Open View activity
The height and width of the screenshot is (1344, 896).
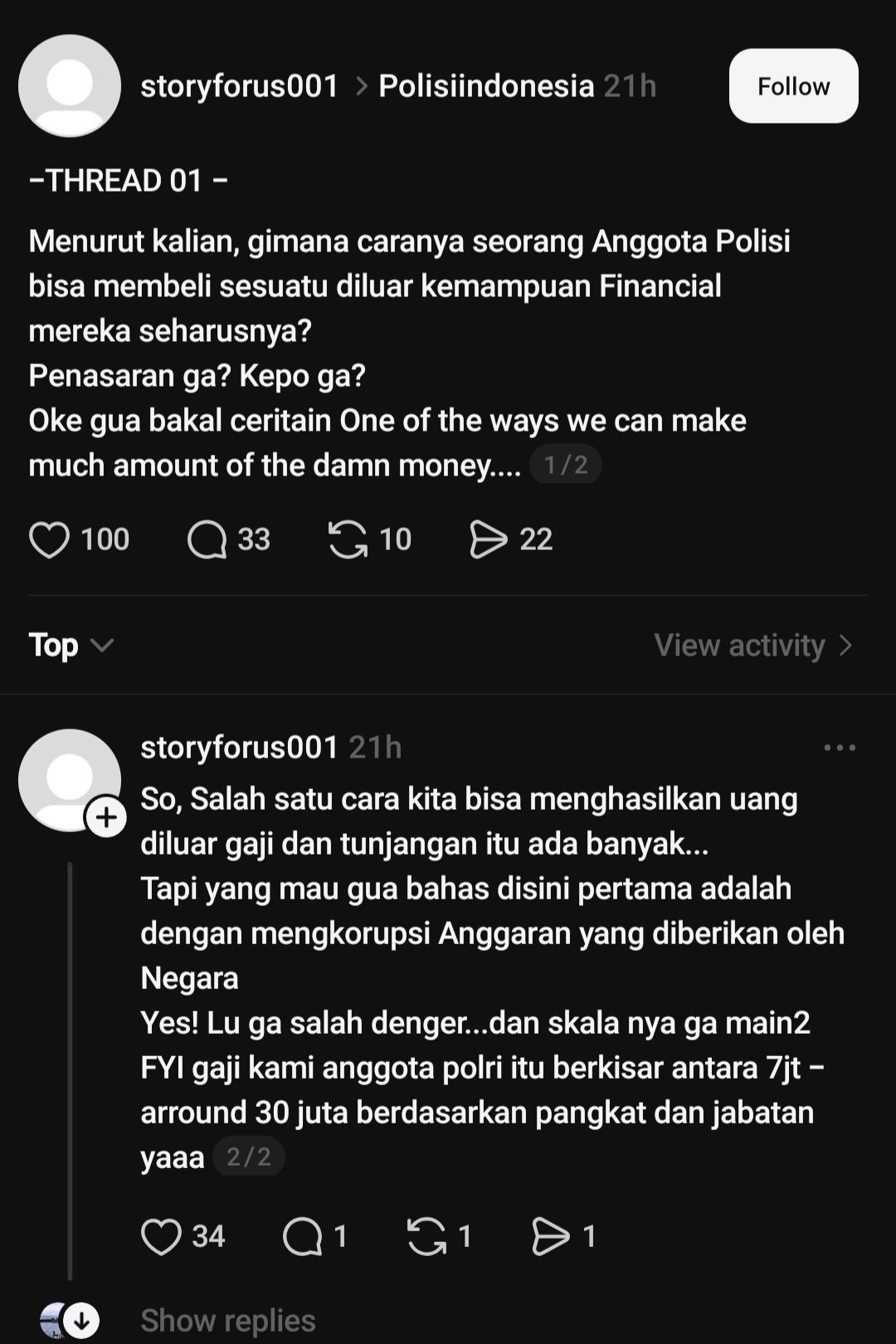[x=752, y=645]
